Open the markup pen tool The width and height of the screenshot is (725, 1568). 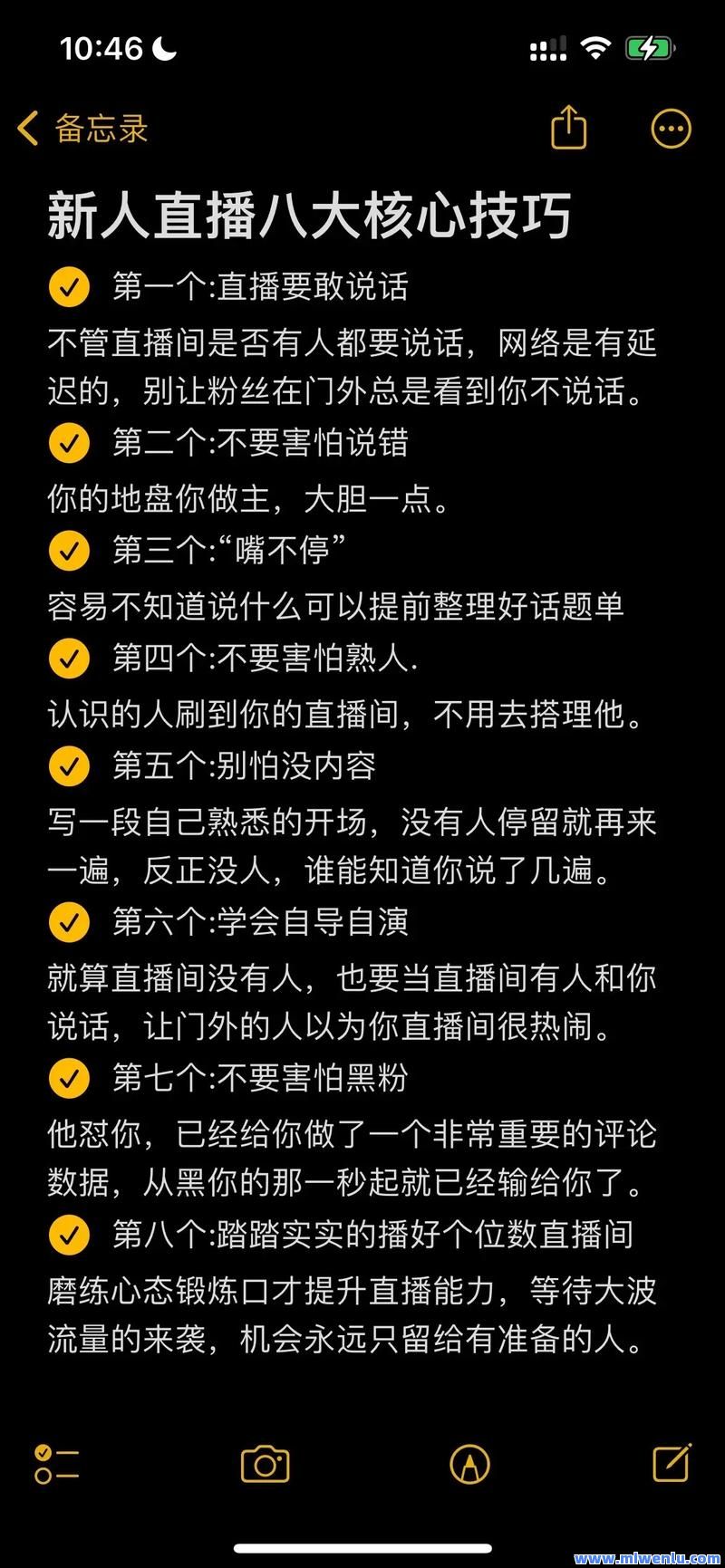[x=469, y=1464]
